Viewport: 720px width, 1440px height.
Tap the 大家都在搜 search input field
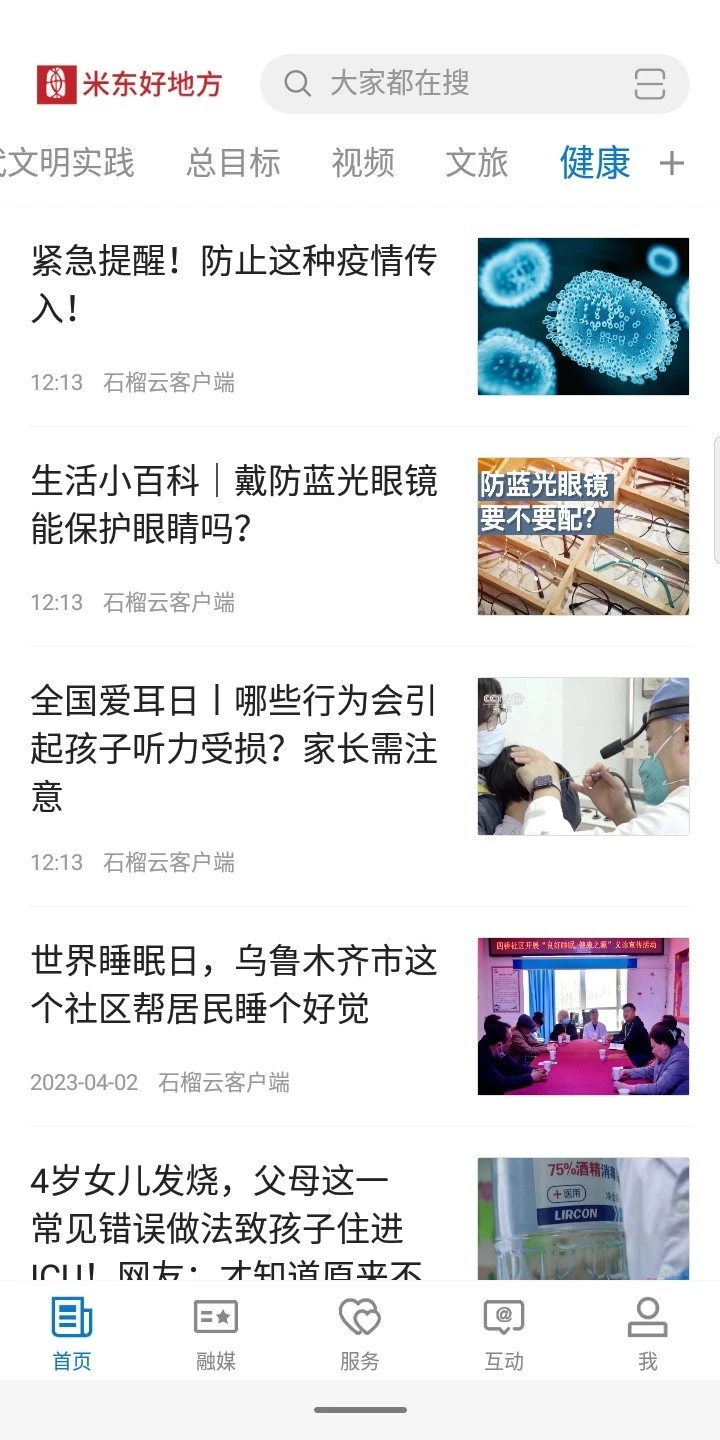[420, 84]
